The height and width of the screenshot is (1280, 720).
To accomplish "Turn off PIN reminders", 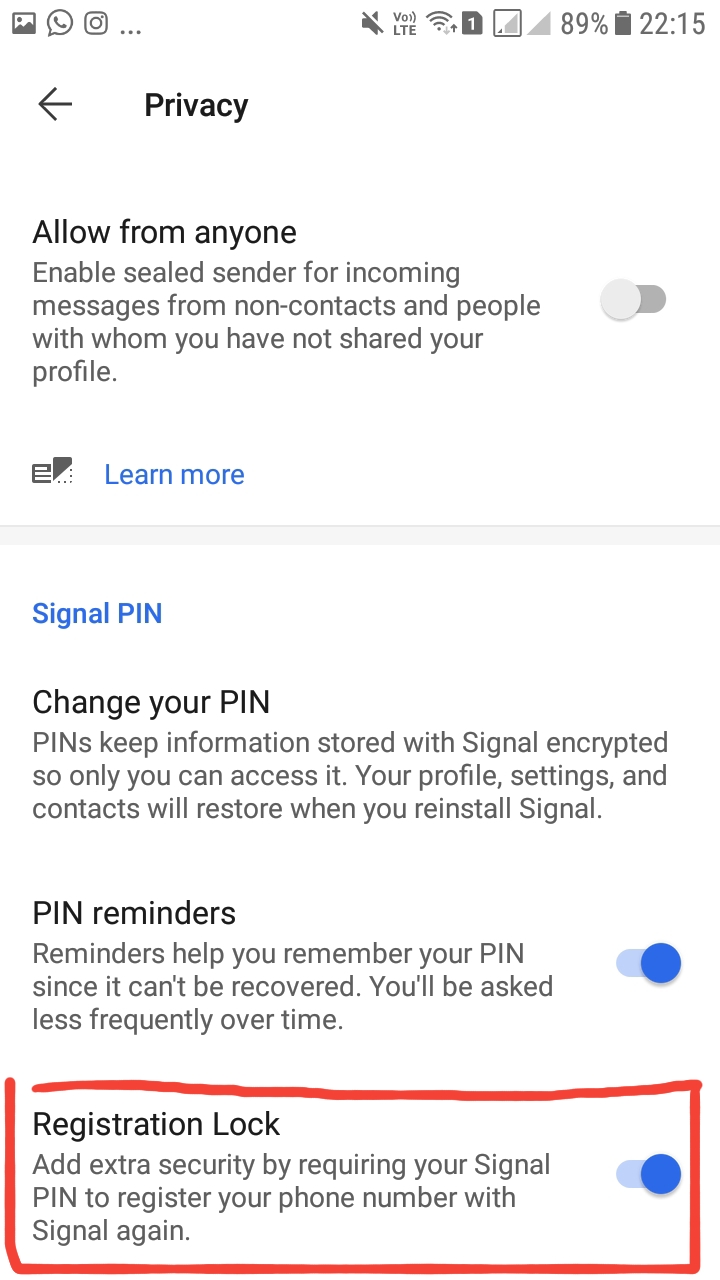I will 648,964.
